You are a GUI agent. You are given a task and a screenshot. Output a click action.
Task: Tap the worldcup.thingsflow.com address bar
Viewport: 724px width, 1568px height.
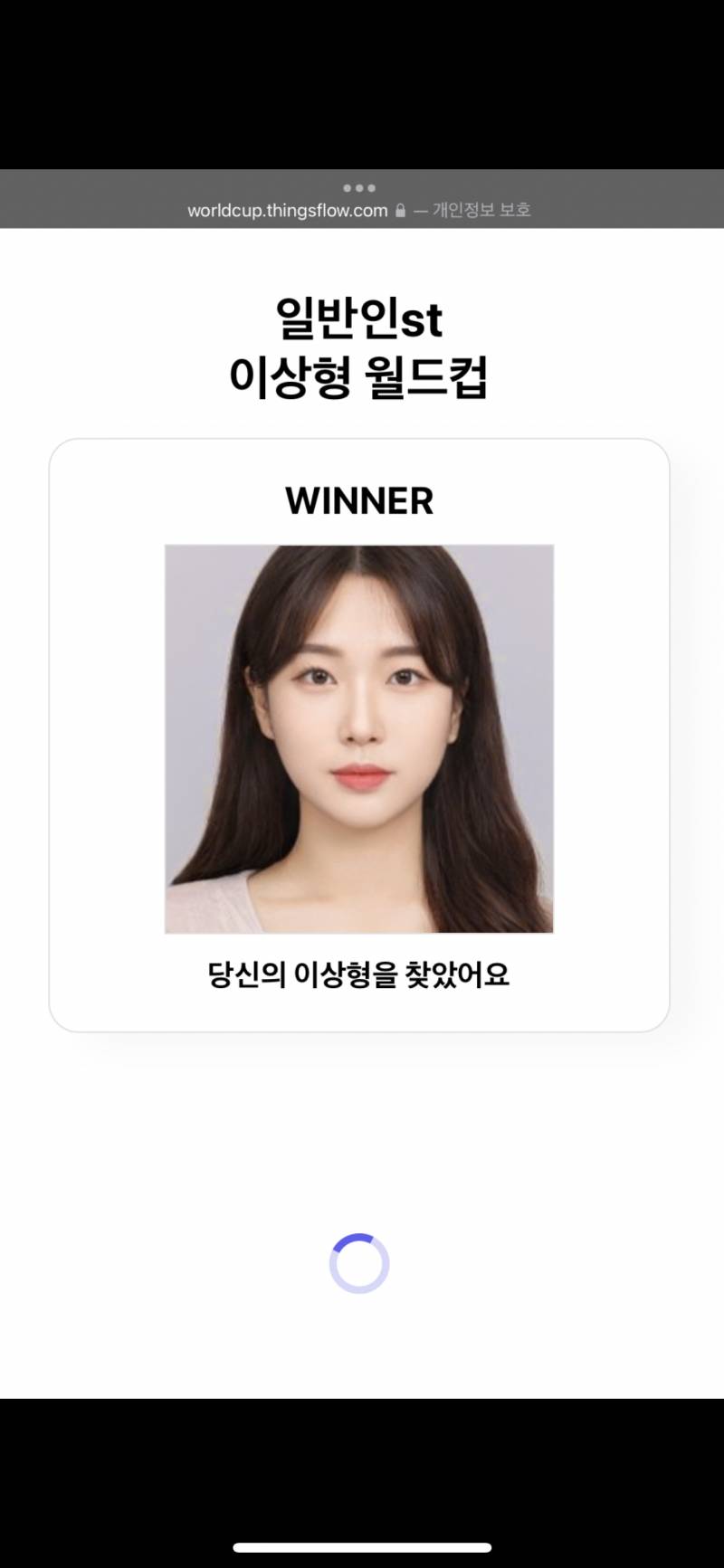click(288, 211)
